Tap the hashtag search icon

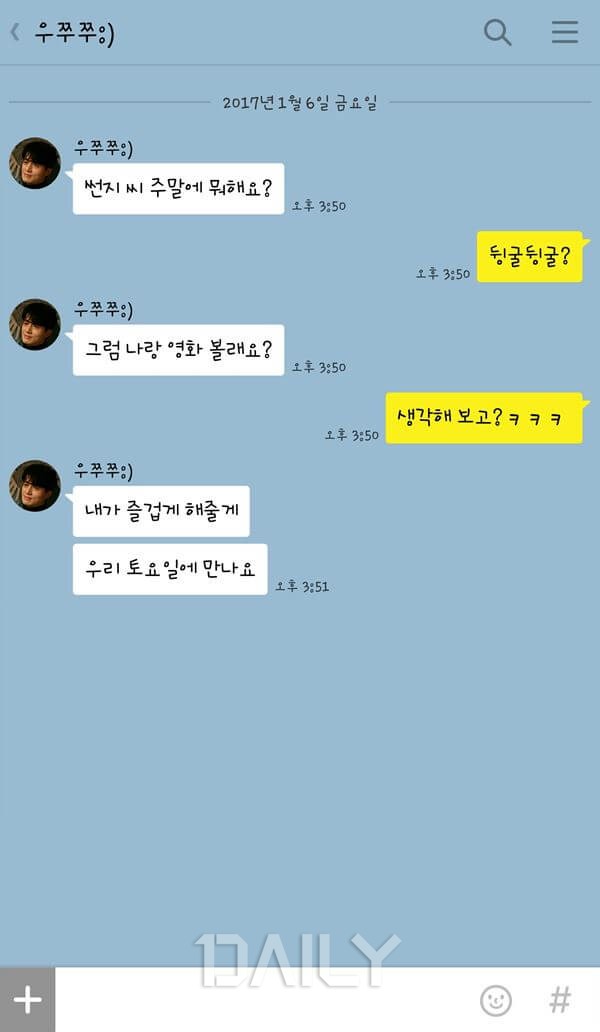point(561,999)
